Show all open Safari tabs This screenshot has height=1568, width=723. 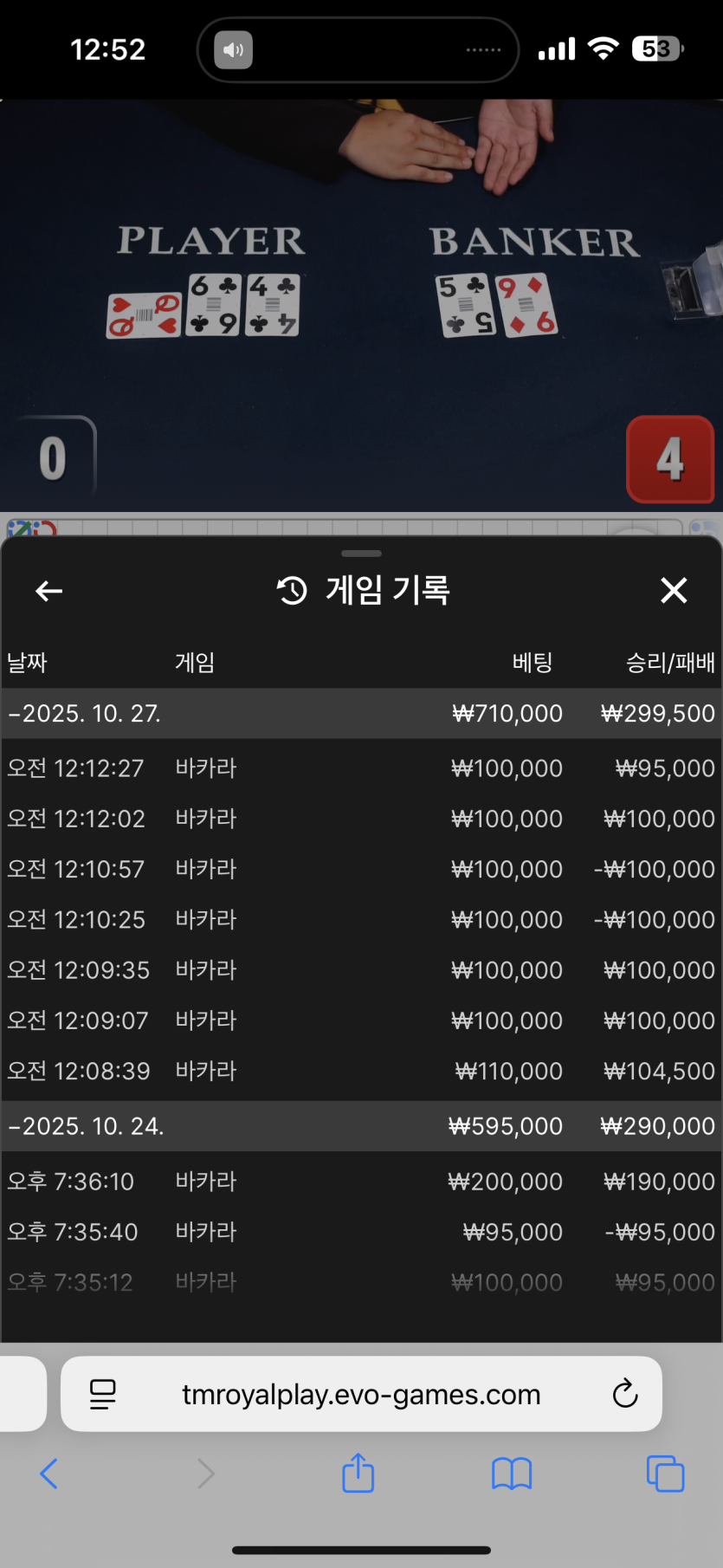tap(665, 1474)
